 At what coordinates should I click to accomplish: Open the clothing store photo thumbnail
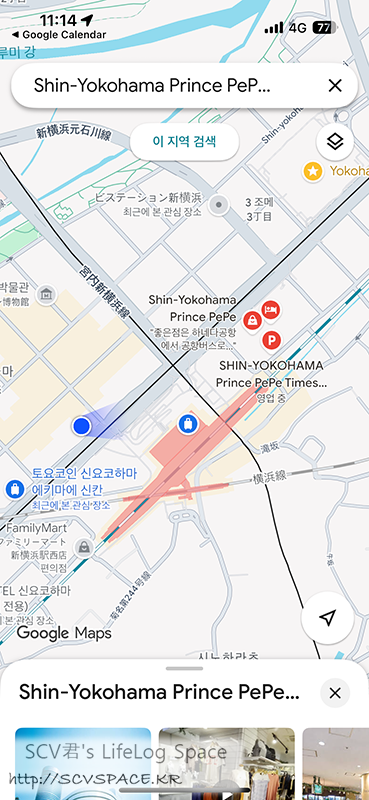click(227, 764)
